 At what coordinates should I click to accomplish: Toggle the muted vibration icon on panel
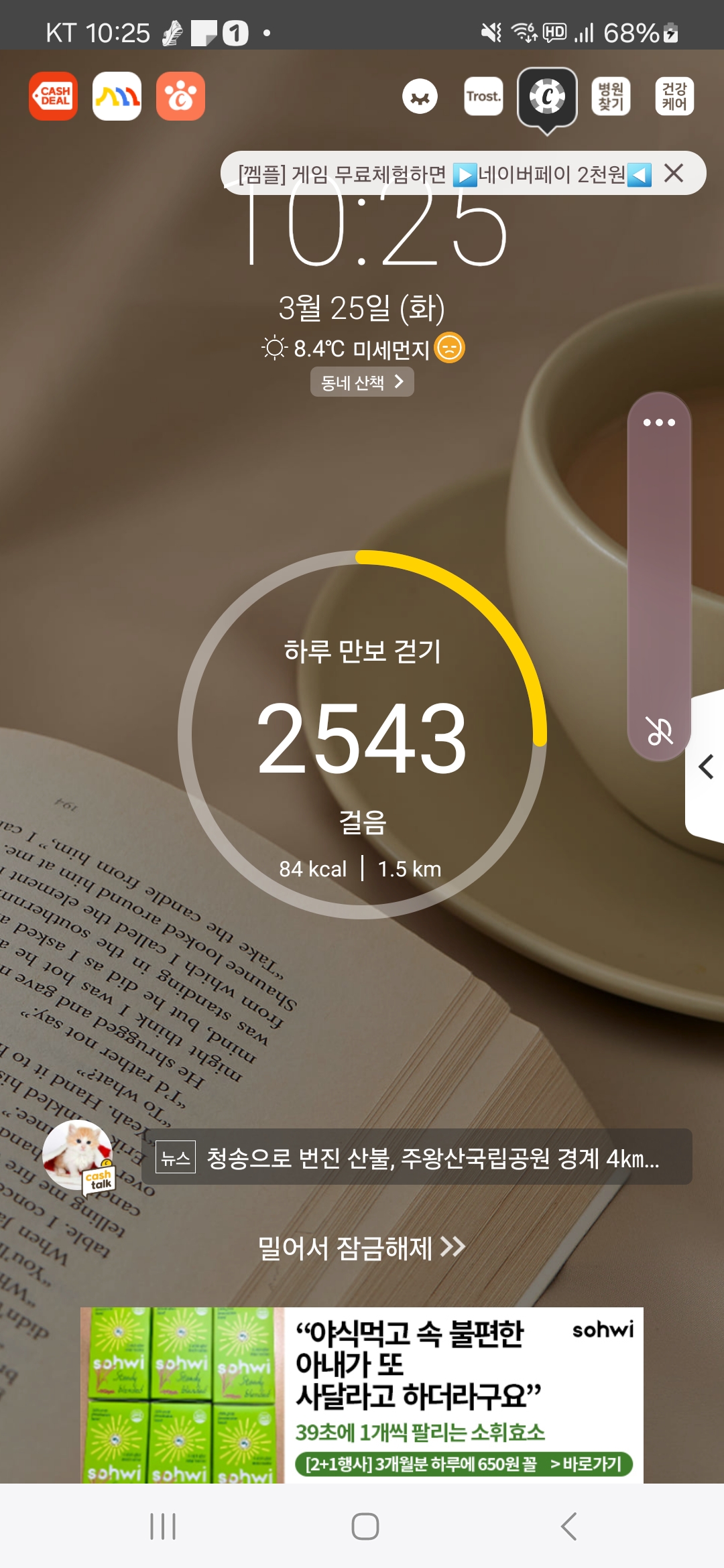point(659,730)
